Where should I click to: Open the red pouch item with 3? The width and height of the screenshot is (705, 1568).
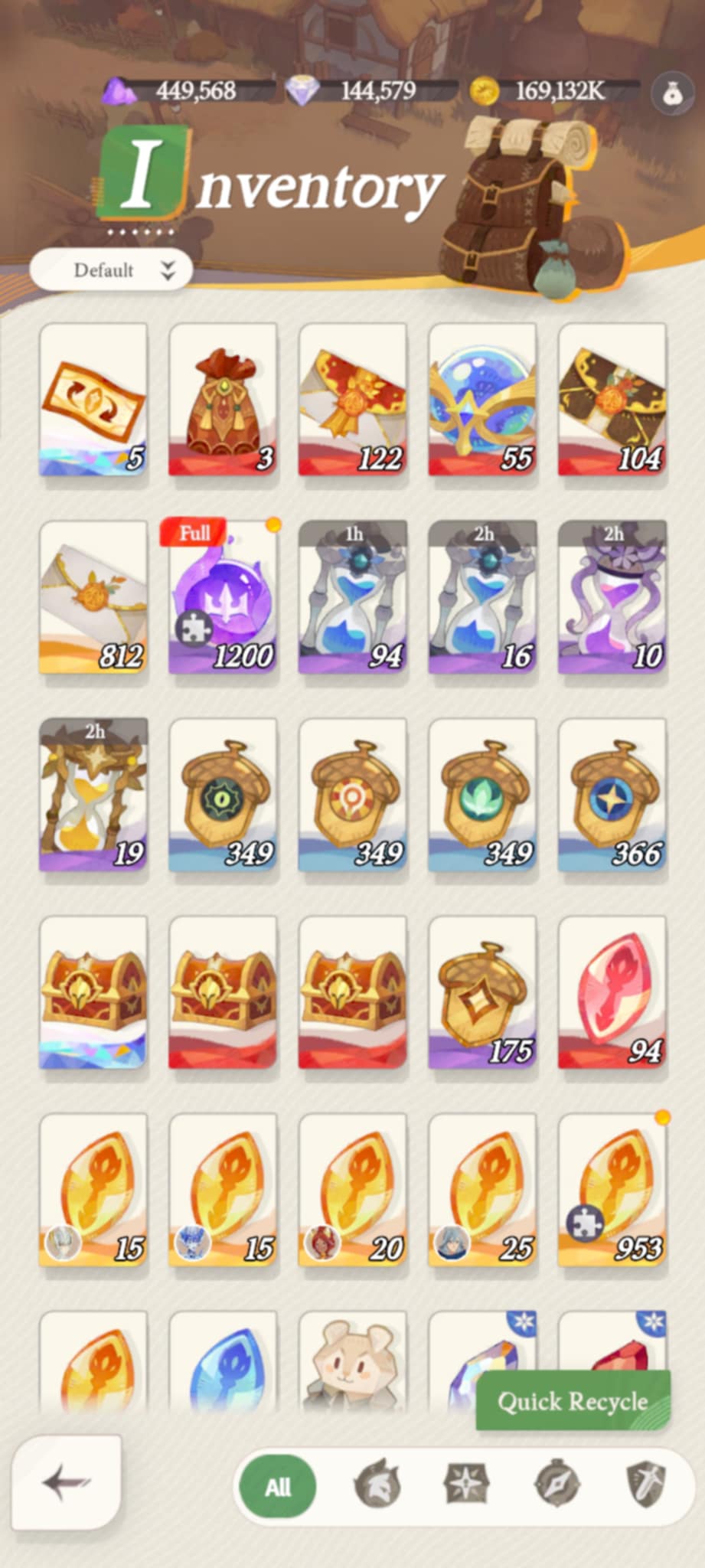tap(223, 399)
